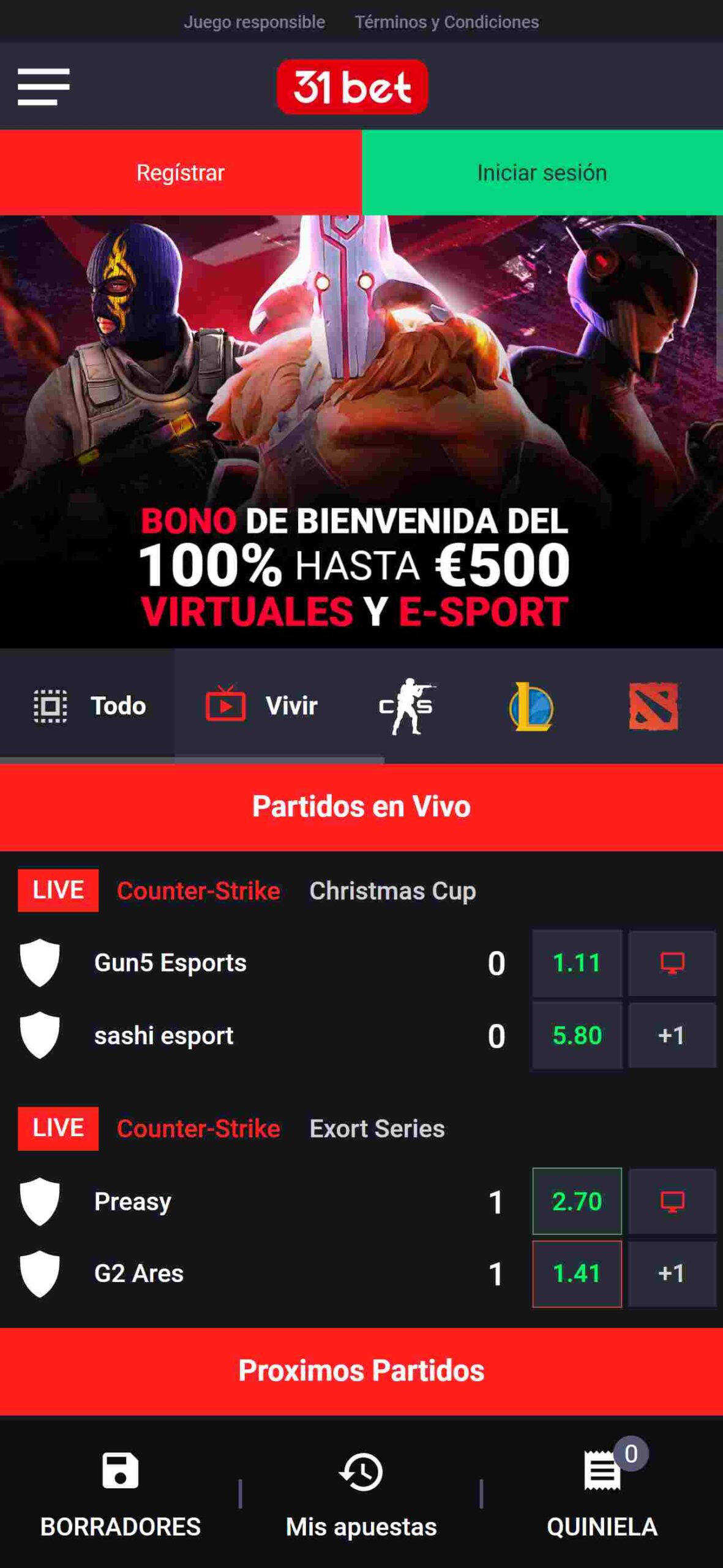
Task: Tap the Regístrar button
Action: [x=181, y=172]
